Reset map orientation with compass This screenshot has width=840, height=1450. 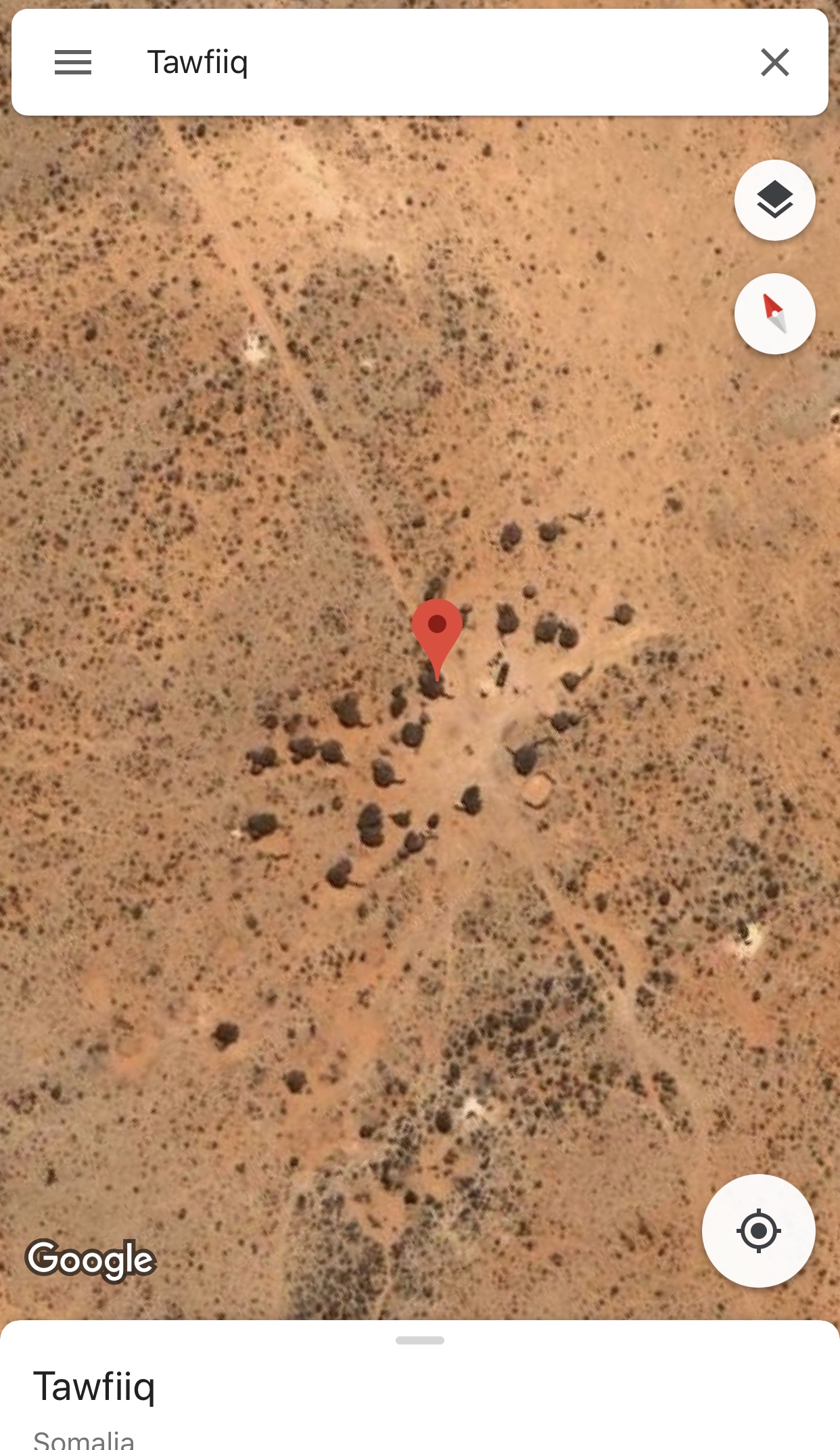coord(774,314)
